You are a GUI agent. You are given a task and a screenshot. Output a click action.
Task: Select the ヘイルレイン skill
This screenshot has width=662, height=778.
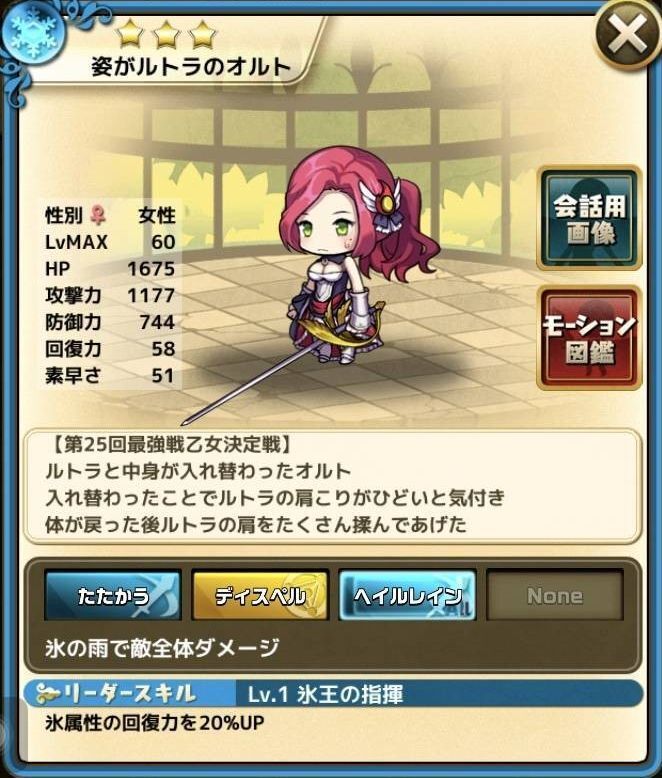[x=407, y=596]
